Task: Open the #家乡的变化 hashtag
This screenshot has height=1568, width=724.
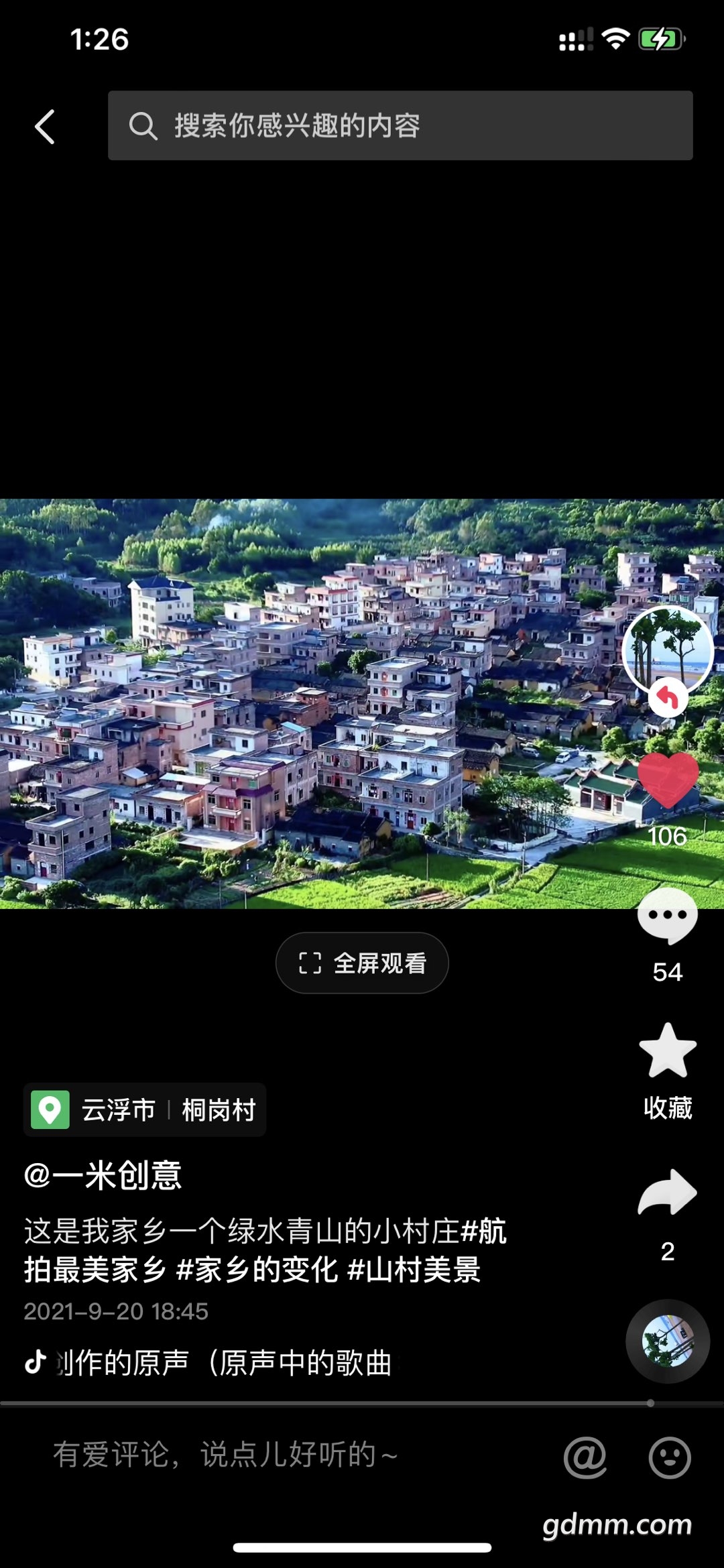Action: click(x=257, y=1270)
